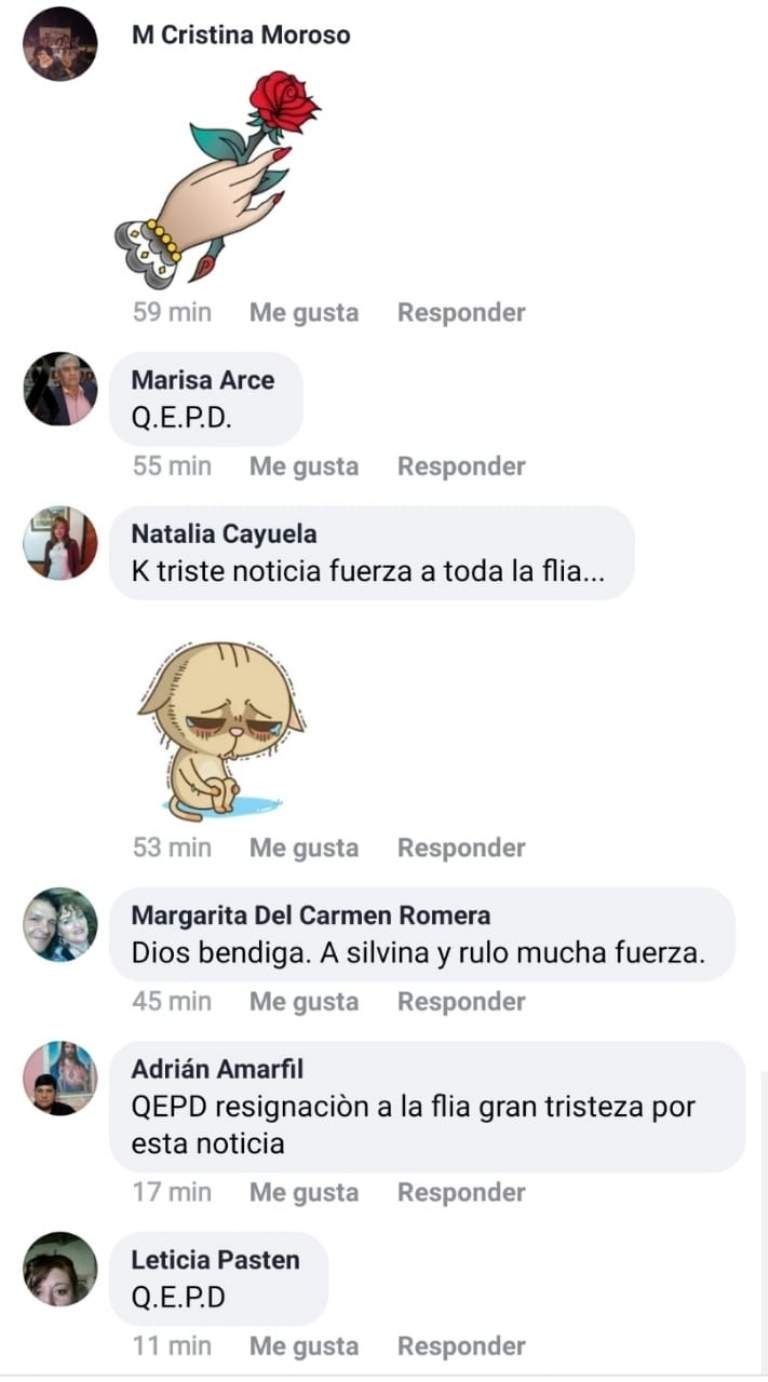768x1382 pixels.
Task: Reply to Adrián Amarfil's comment
Action: click(x=461, y=1192)
